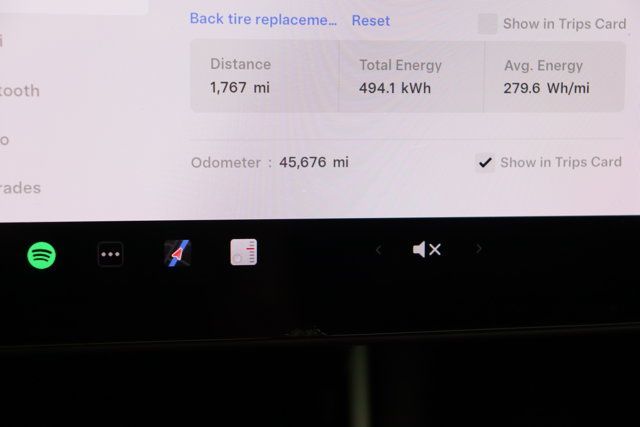Decrease volume with left arrow

[x=378, y=250]
